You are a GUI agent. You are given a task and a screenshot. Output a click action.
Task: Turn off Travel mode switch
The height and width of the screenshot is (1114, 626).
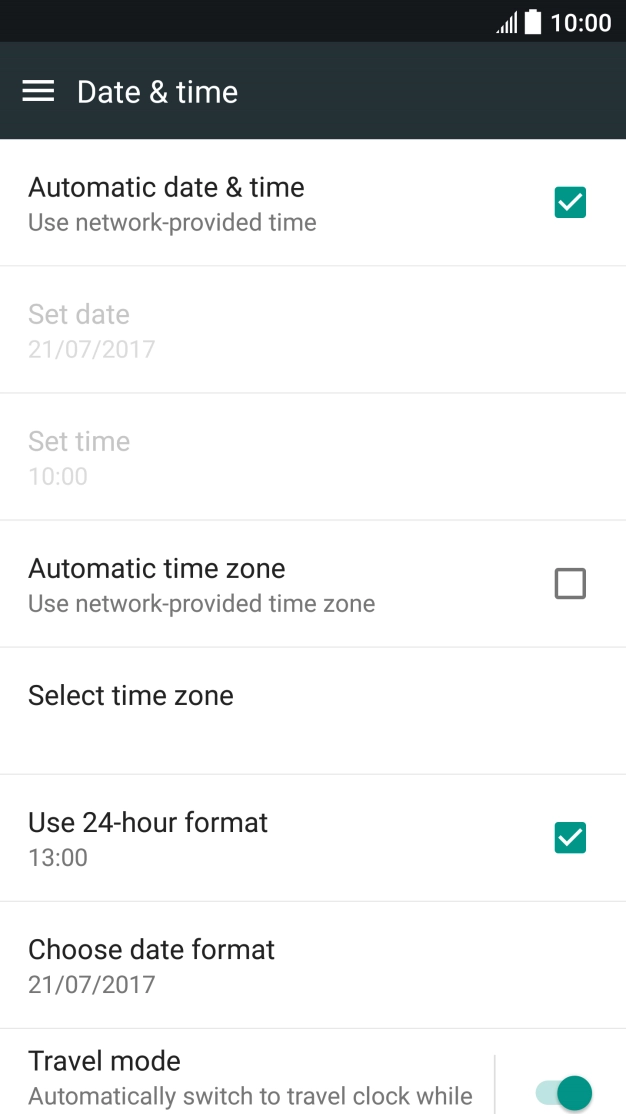point(565,1092)
